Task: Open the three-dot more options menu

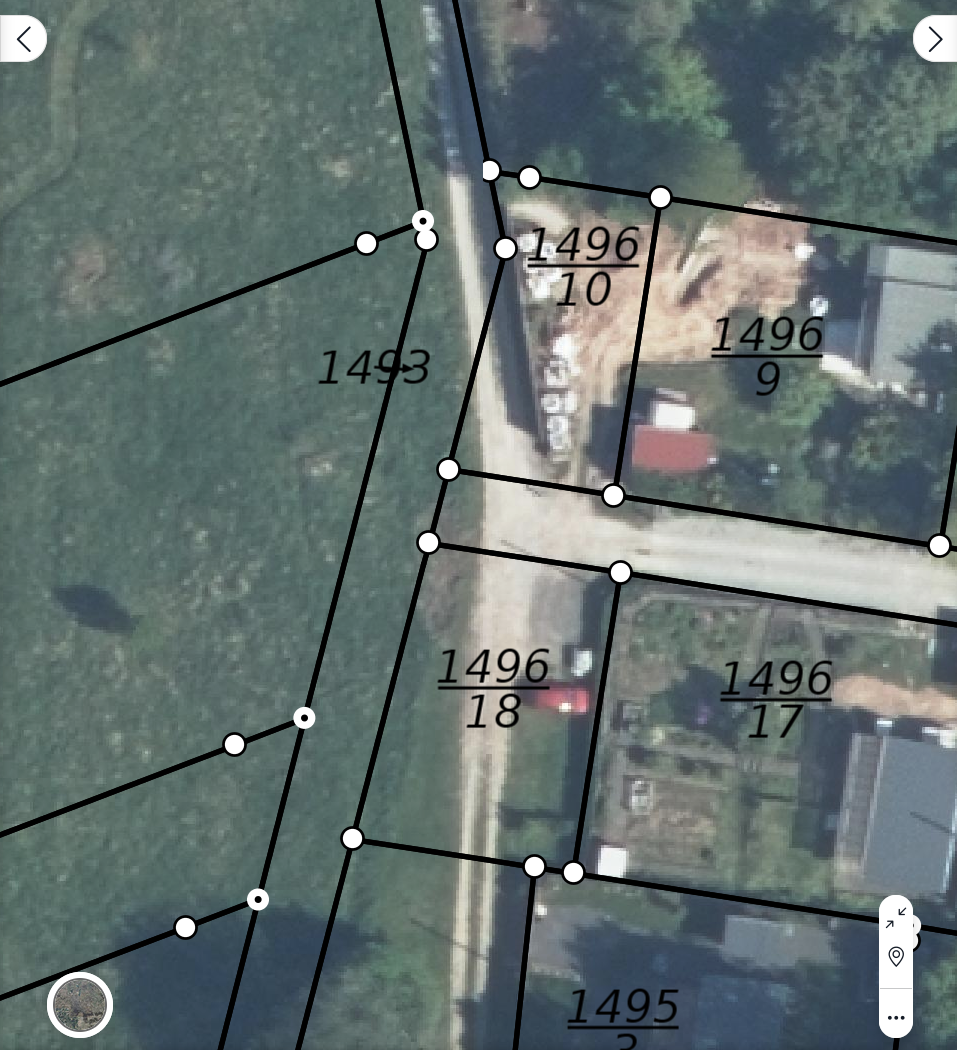Action: click(x=896, y=1017)
